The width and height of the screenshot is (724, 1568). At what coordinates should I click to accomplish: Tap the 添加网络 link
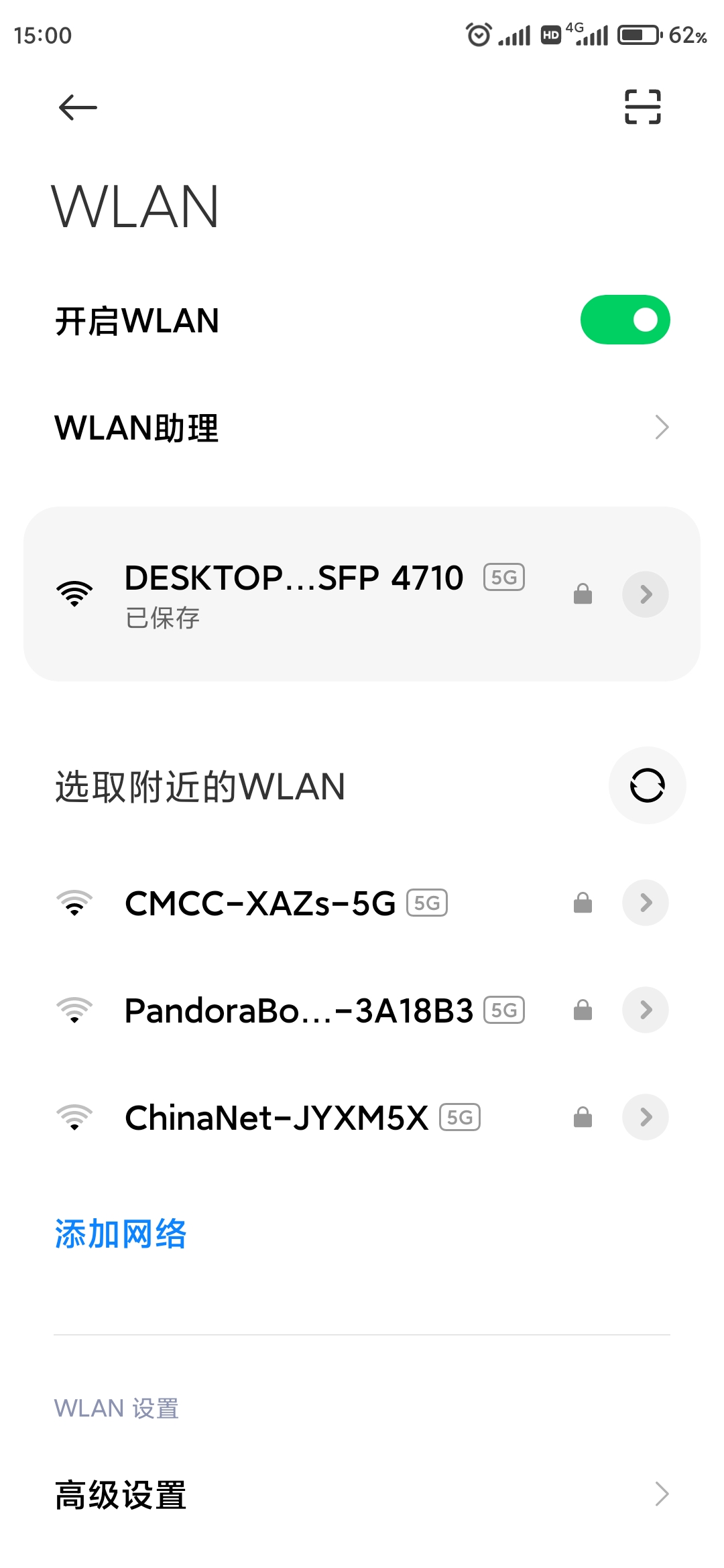pyautogui.click(x=121, y=1234)
